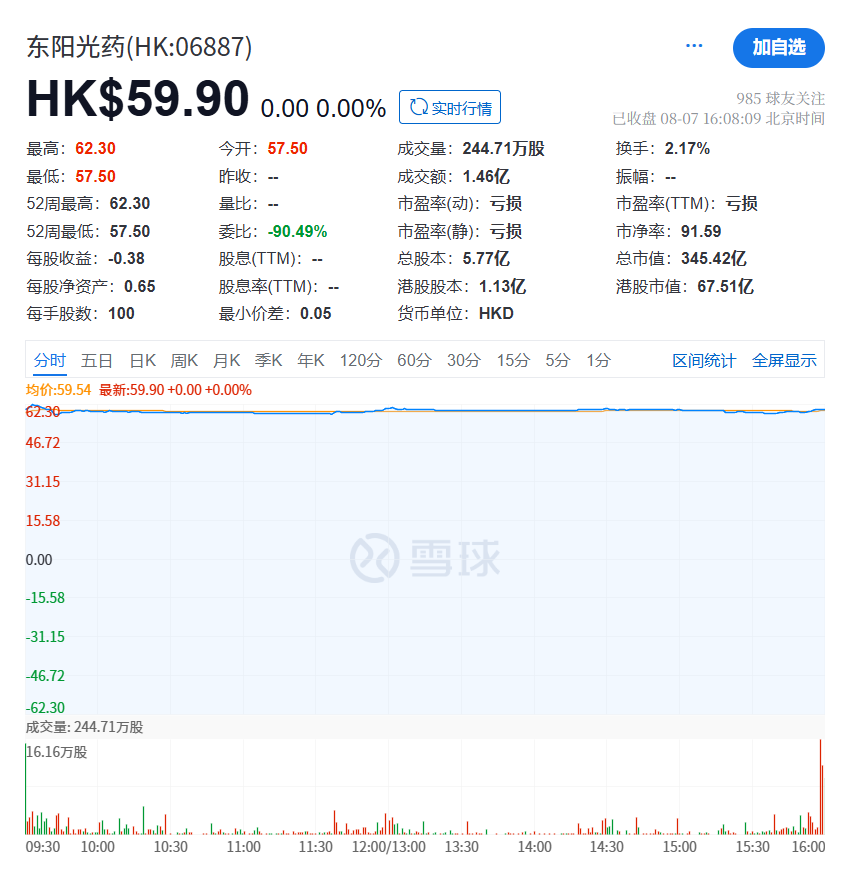Select the 分时 chart tab
The height and width of the screenshot is (880, 846).
coord(50,361)
